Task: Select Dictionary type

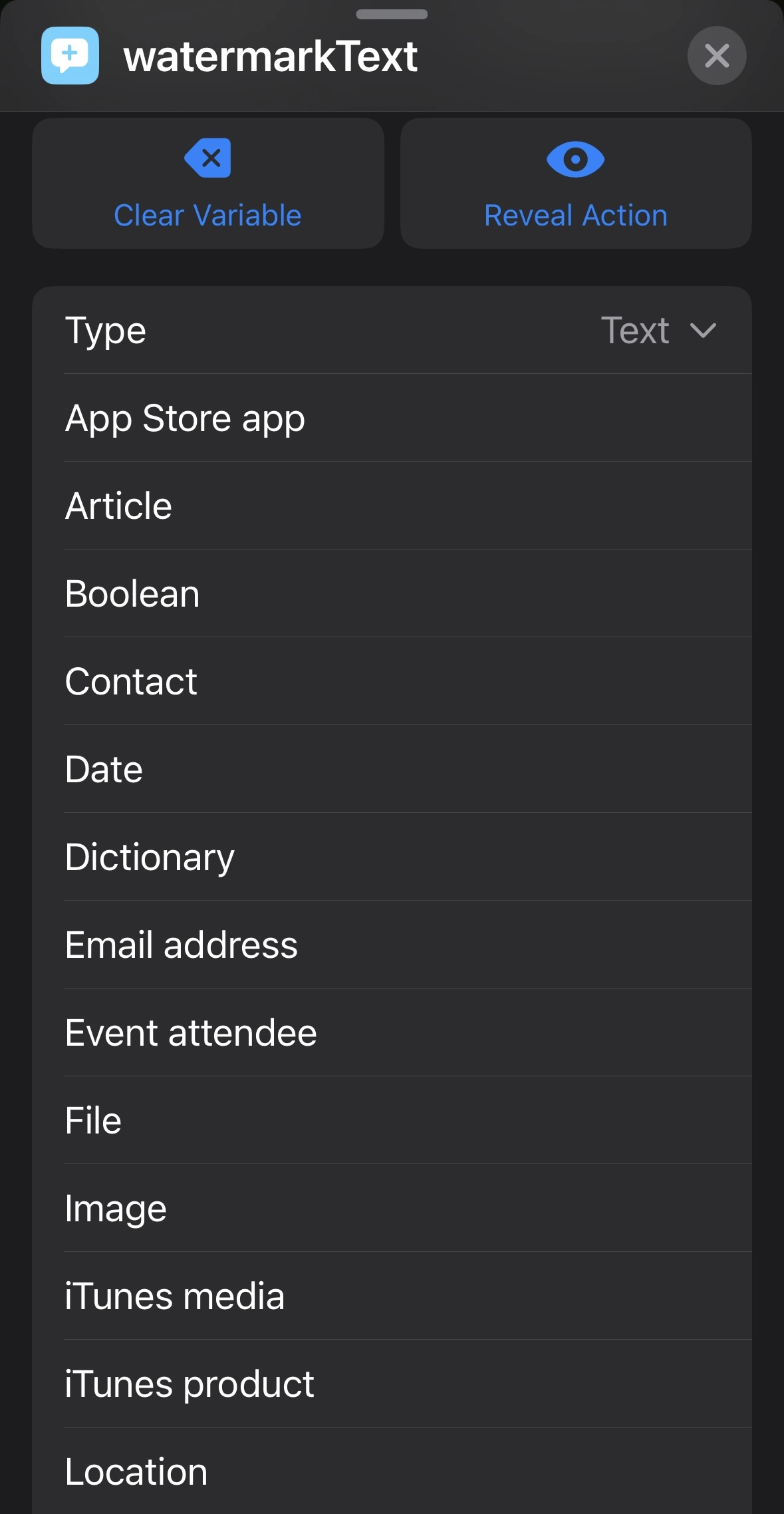Action: coord(392,857)
